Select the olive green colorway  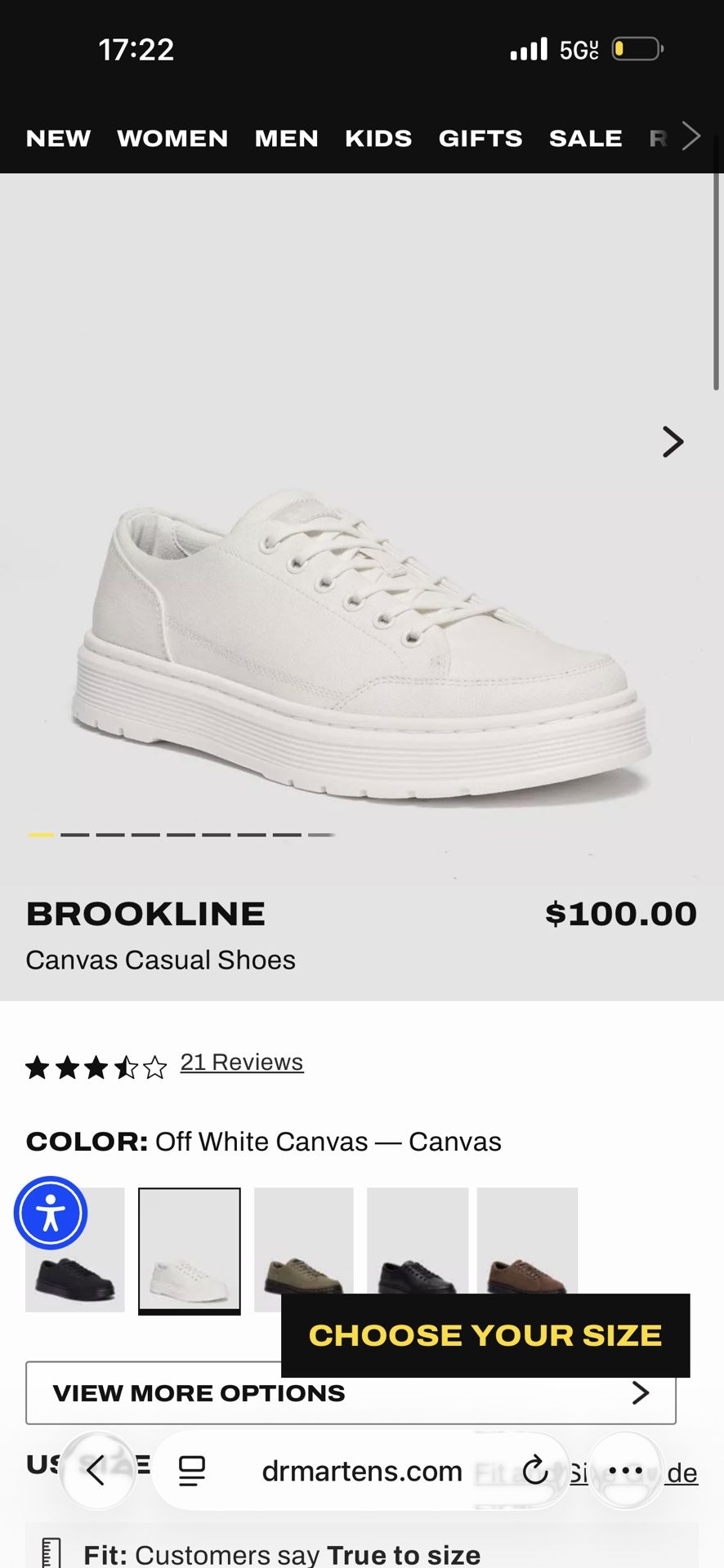[x=303, y=1250]
